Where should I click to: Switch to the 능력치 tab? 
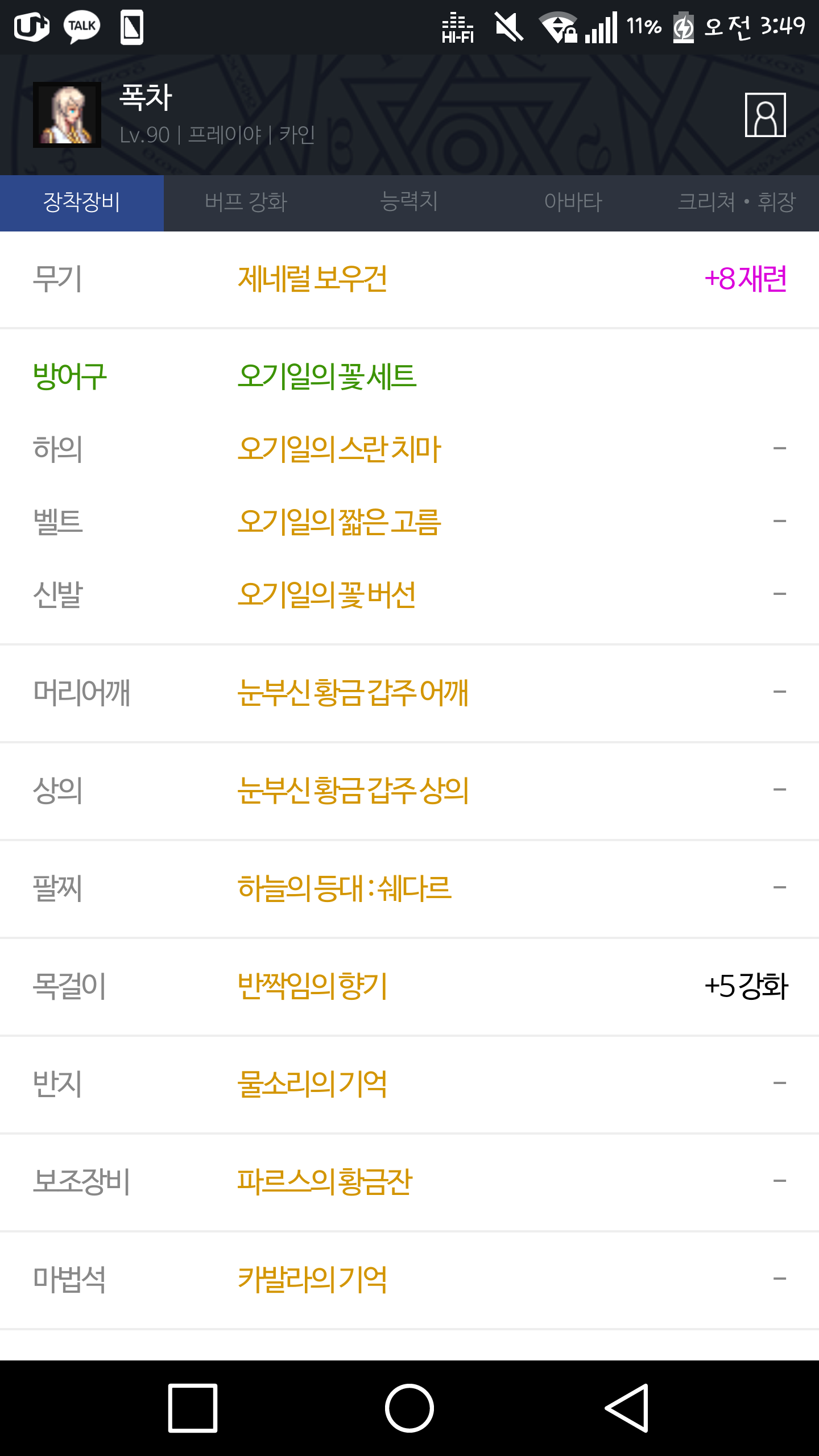[409, 202]
